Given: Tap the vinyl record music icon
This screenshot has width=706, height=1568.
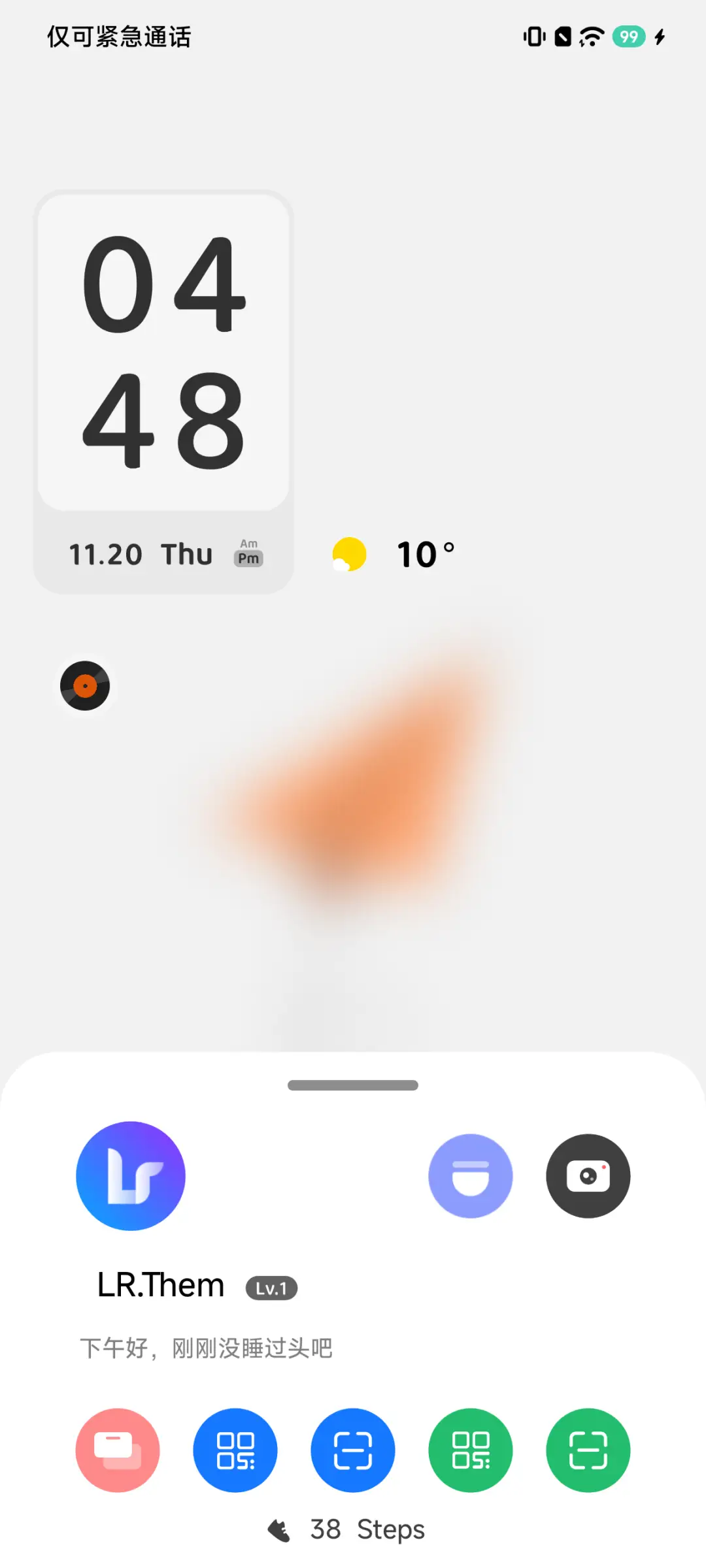Looking at the screenshot, I should [85, 686].
